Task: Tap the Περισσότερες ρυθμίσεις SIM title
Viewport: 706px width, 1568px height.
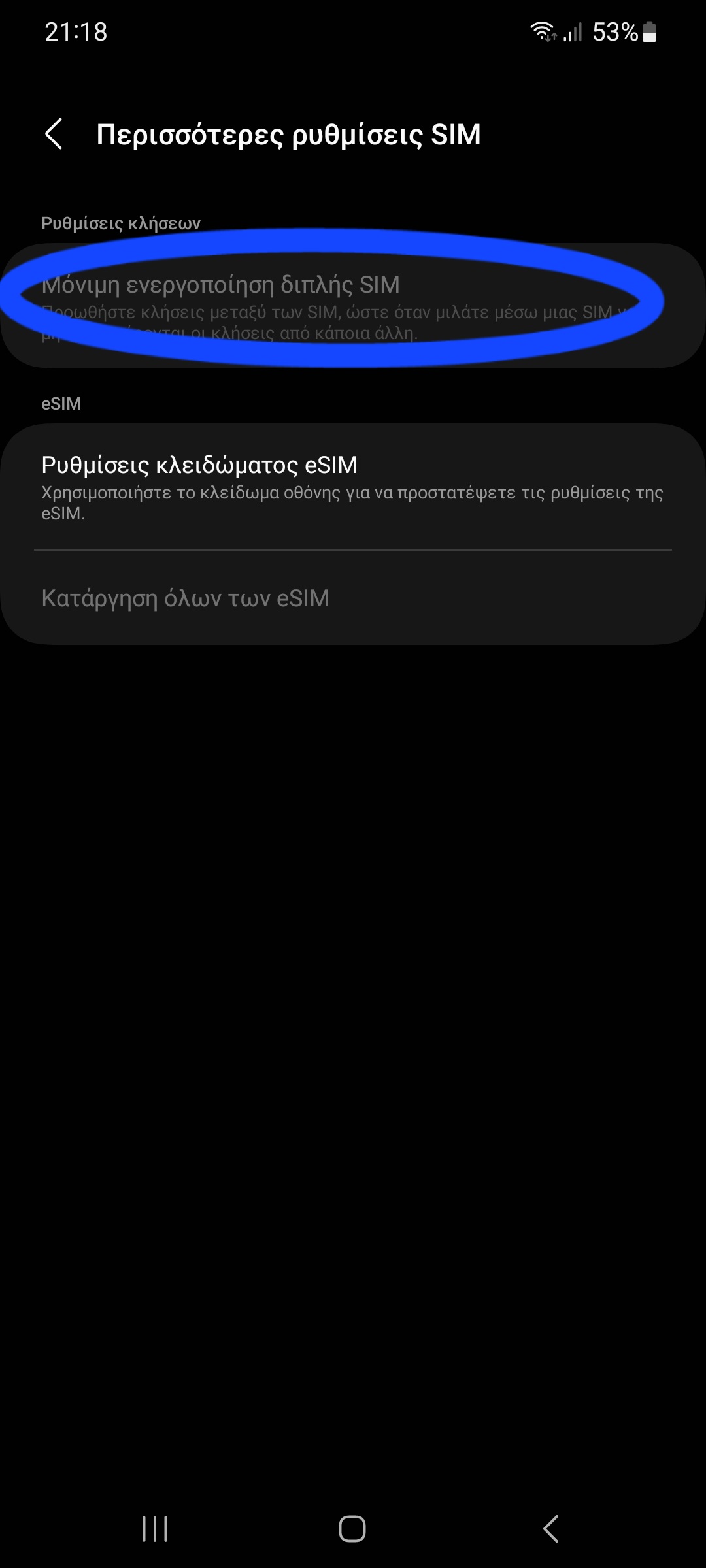Action: point(287,135)
